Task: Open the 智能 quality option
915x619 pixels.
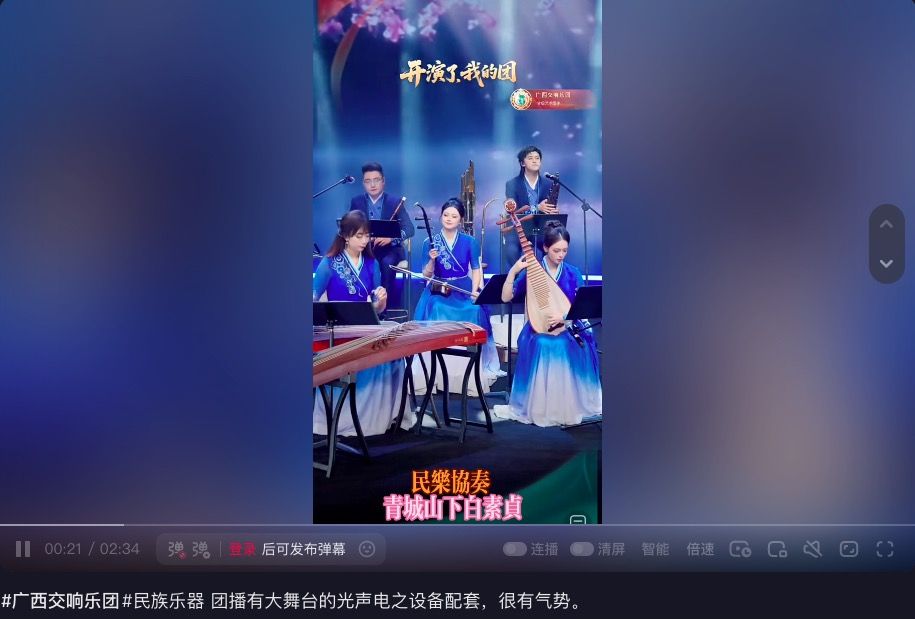Action: (x=655, y=549)
